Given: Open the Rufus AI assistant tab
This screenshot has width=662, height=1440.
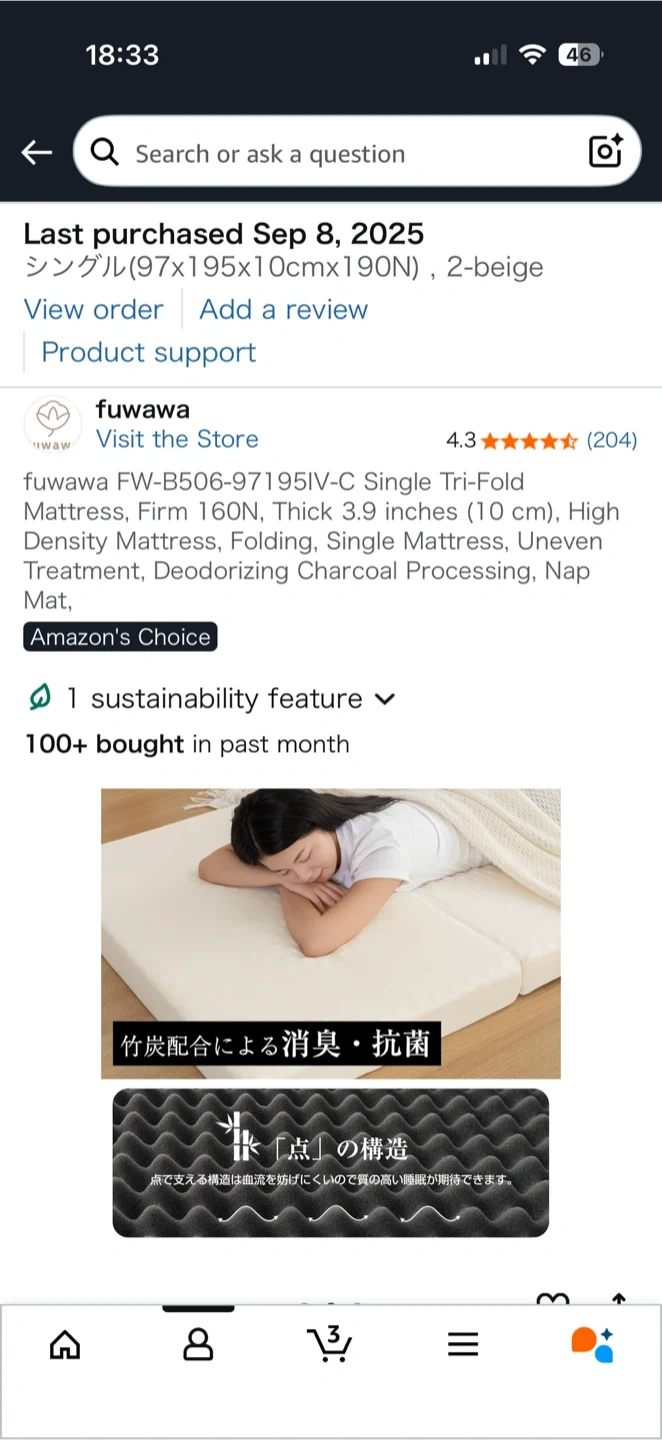Looking at the screenshot, I should [x=592, y=1344].
